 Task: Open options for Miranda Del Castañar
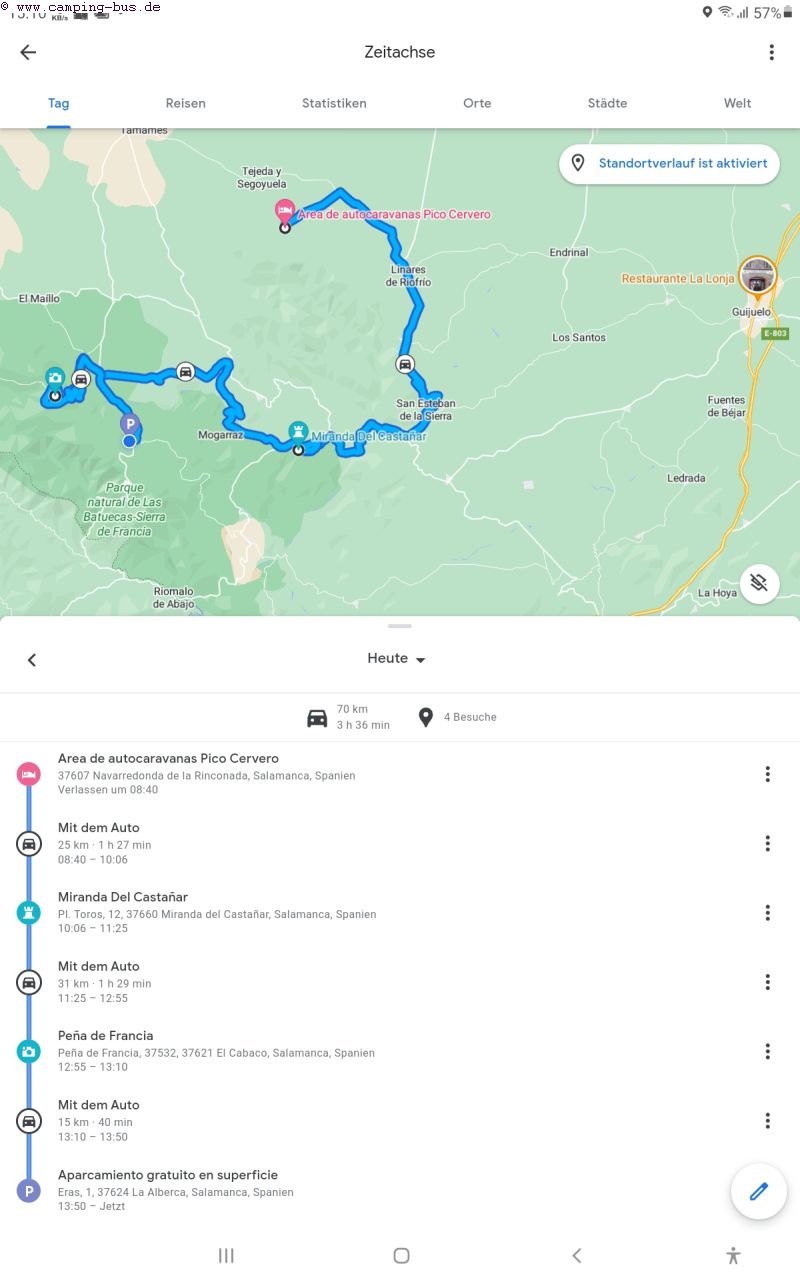[x=767, y=913]
